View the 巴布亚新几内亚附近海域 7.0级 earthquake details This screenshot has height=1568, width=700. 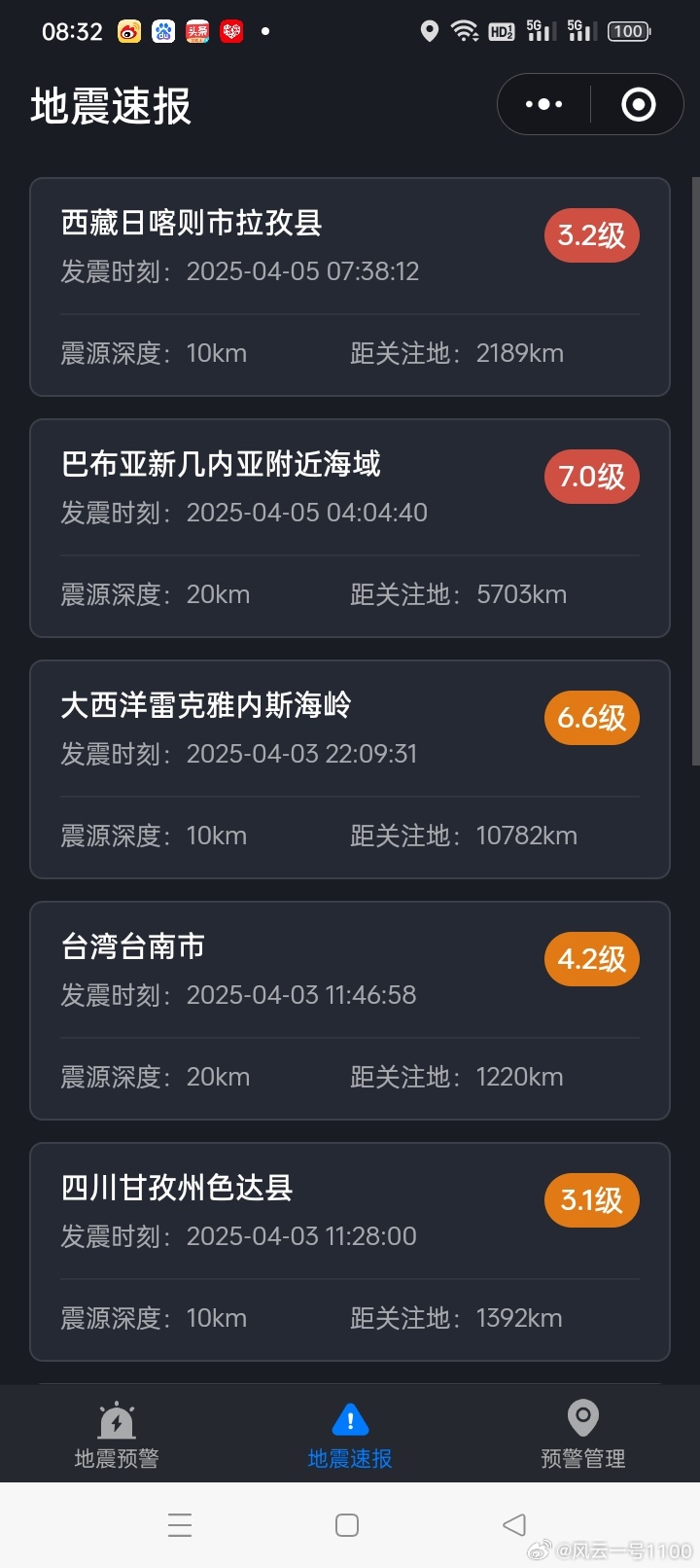click(350, 528)
